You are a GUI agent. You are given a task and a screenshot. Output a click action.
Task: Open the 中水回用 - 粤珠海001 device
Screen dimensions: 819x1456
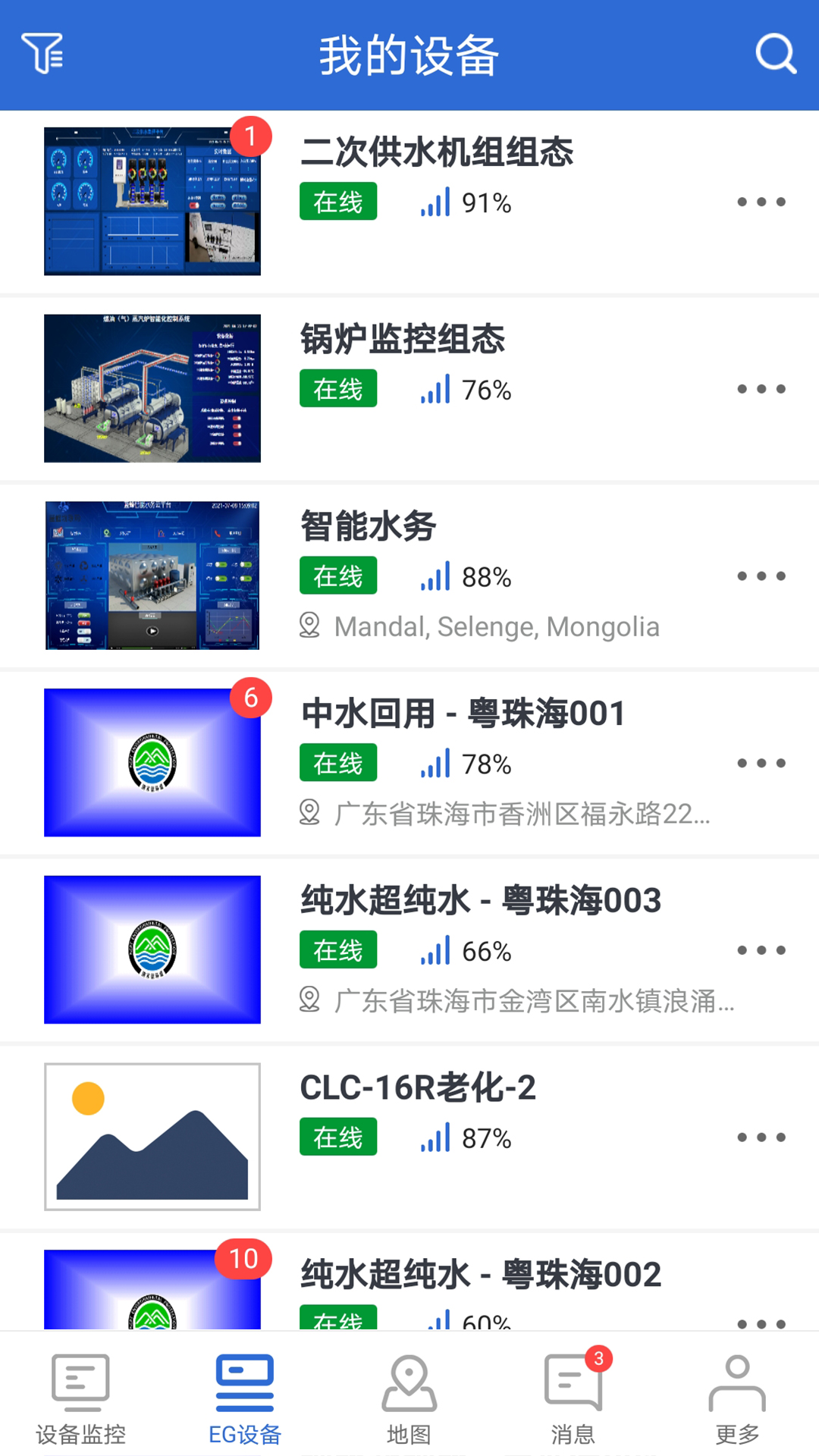point(464,713)
